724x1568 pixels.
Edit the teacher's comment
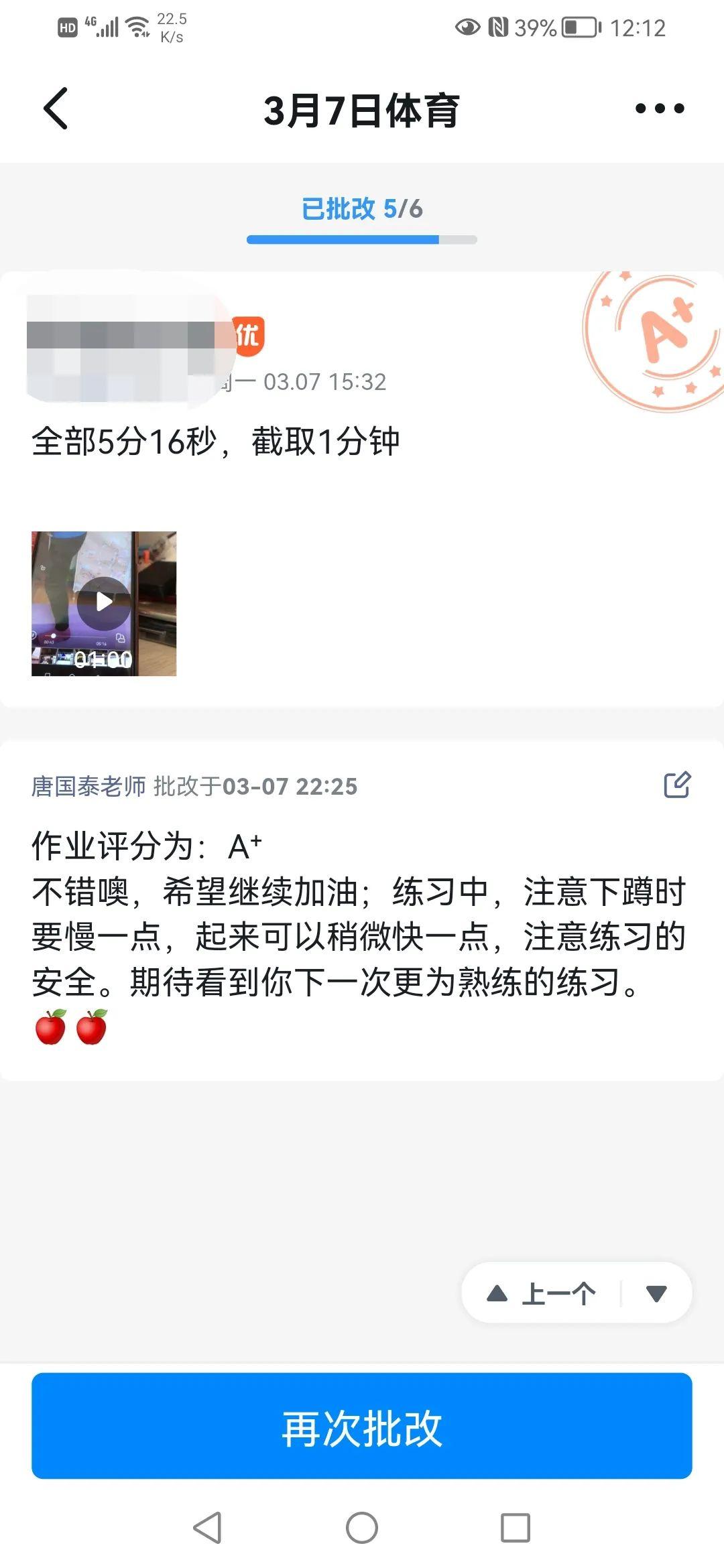coord(676,785)
